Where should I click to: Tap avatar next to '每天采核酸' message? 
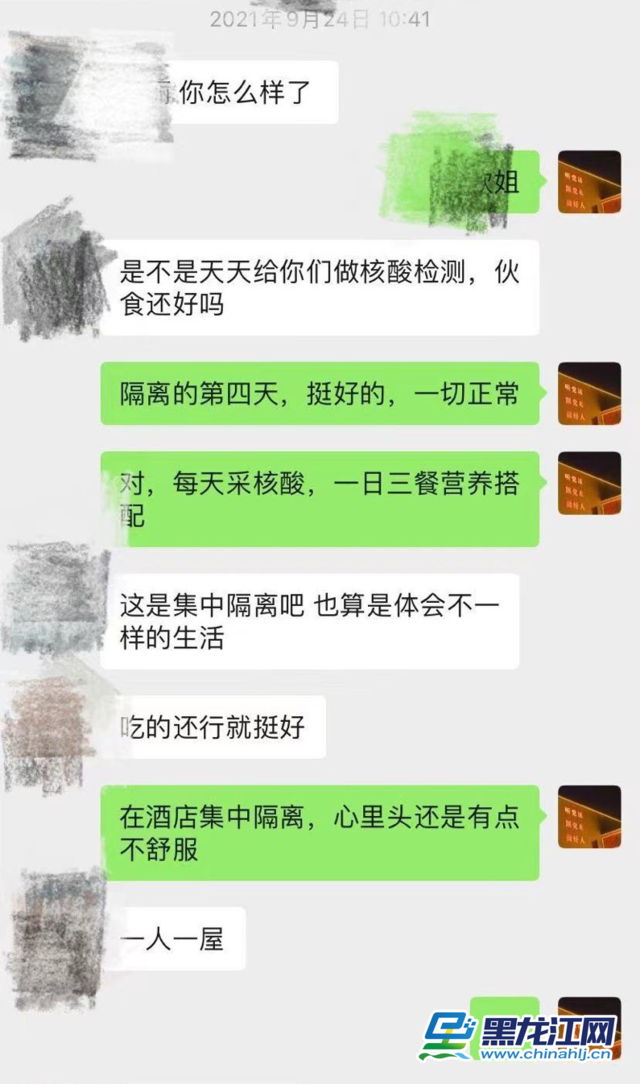(x=589, y=483)
